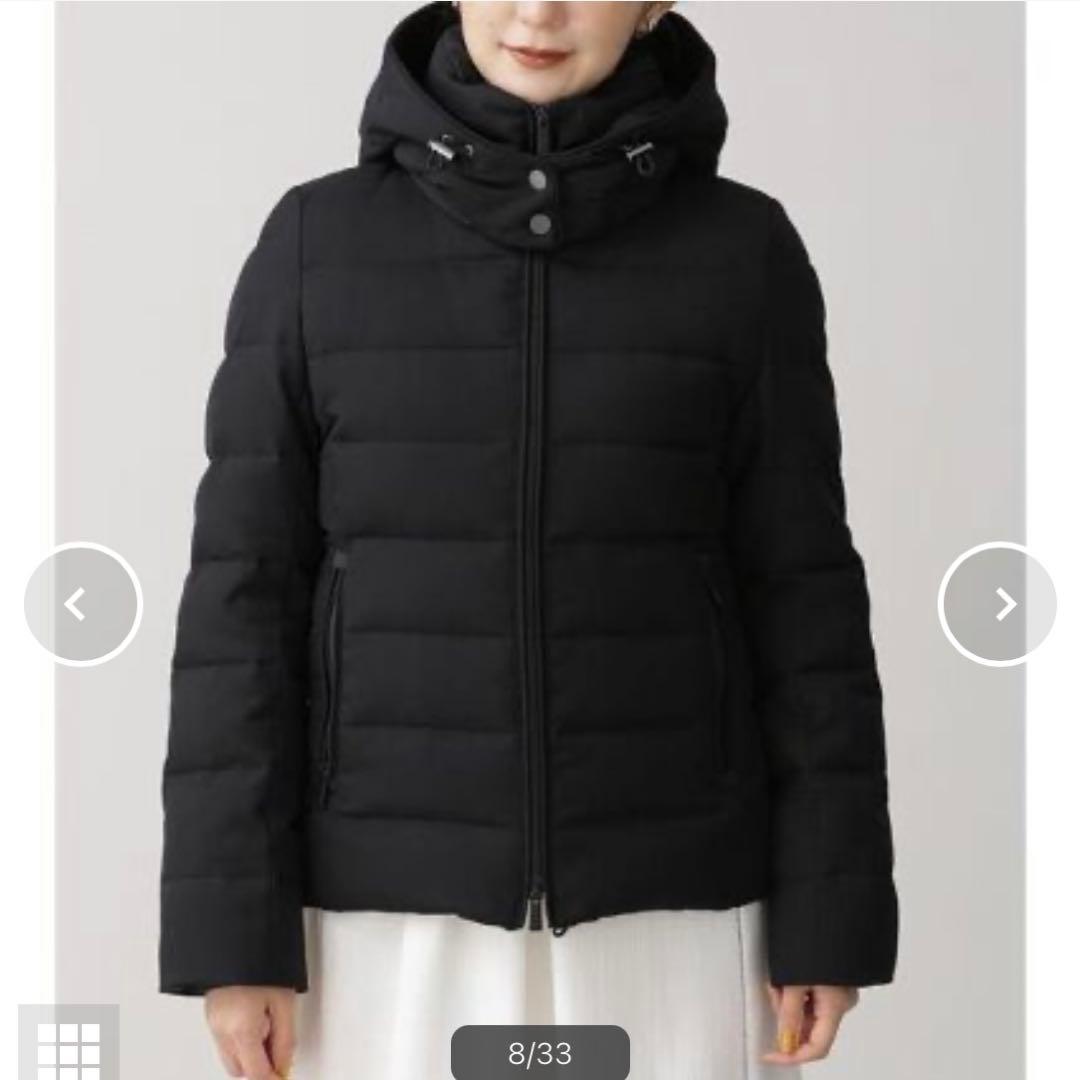Go to the previous product photo
Screen dimensions: 1080x1080
pyautogui.click(x=82, y=604)
